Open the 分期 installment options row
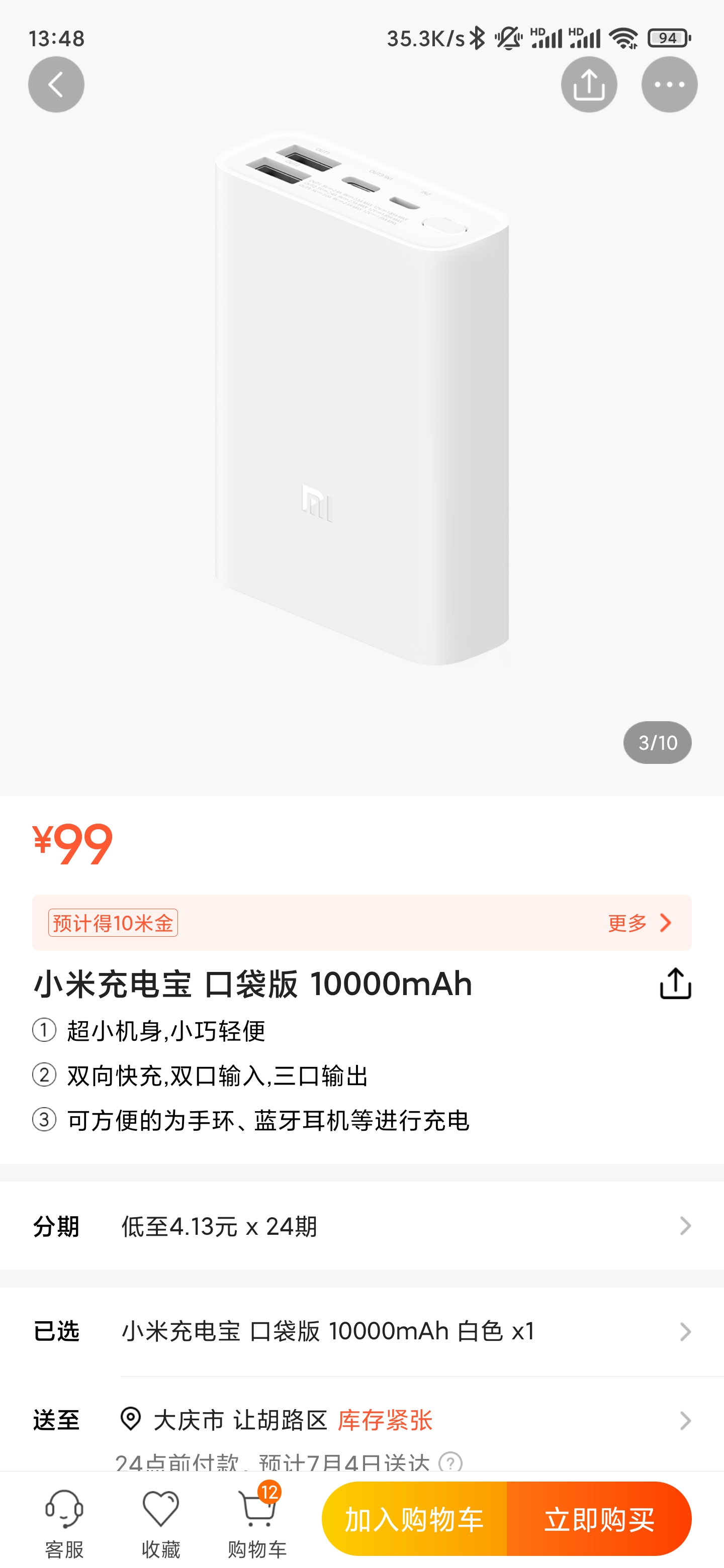724x1568 pixels. tap(361, 1226)
